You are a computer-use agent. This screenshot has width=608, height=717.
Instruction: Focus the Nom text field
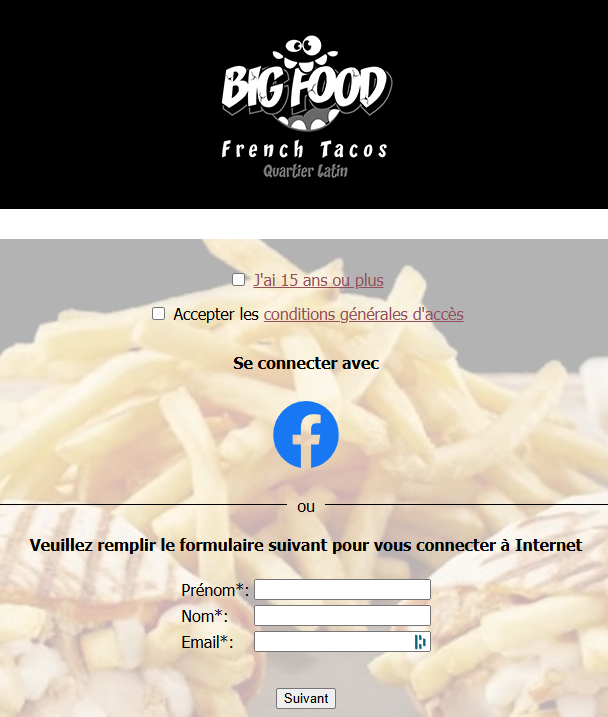click(342, 616)
